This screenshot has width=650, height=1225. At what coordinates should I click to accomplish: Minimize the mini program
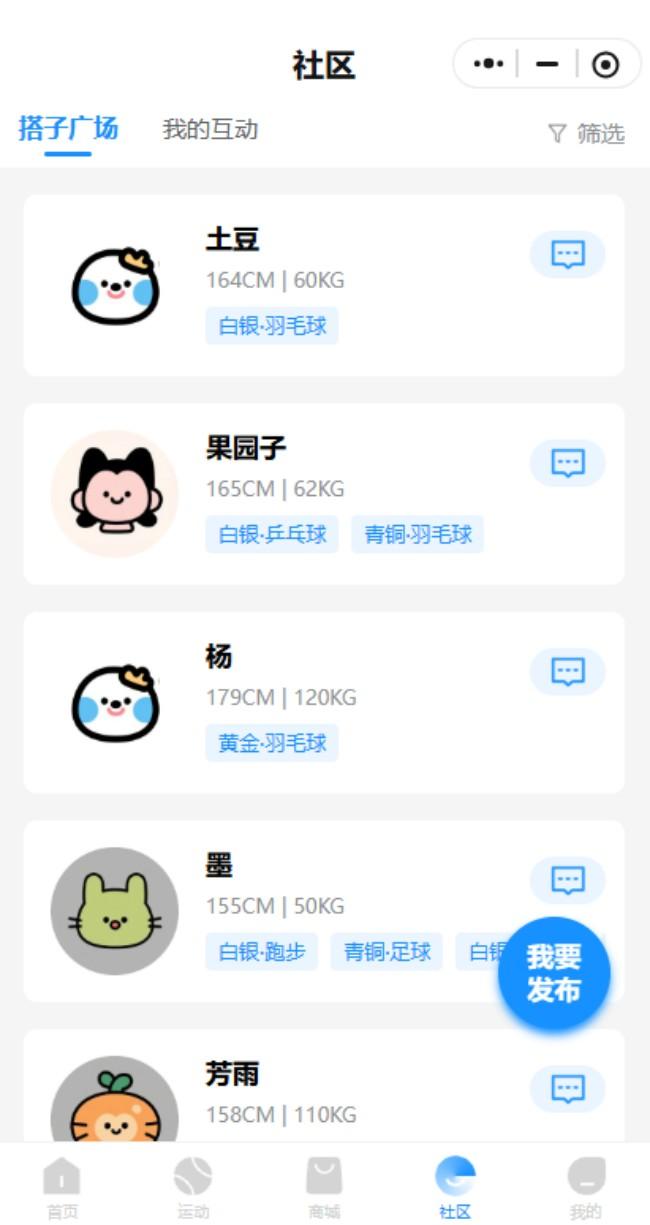547,65
